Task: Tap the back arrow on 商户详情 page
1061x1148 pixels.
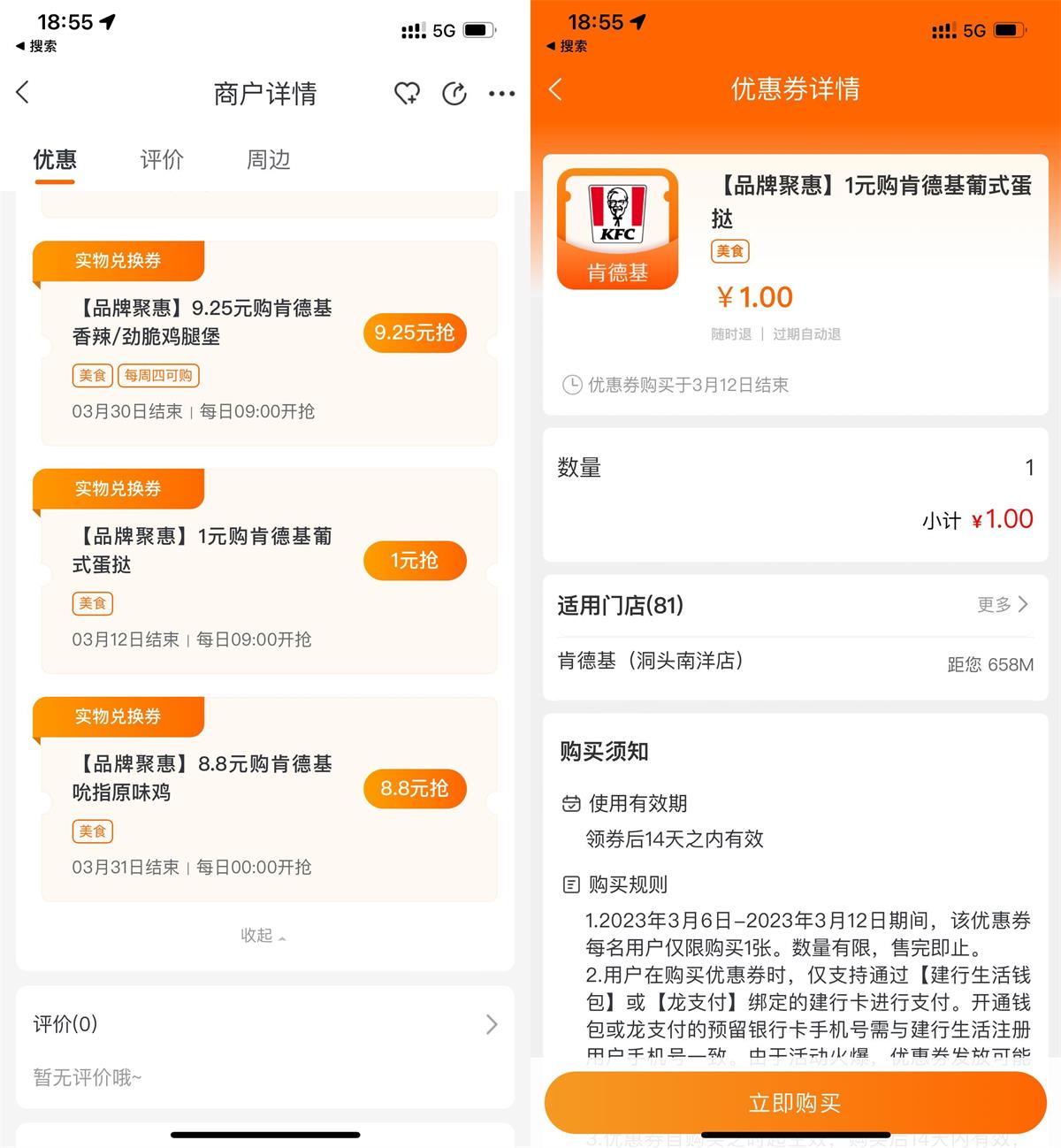Action: click(x=22, y=92)
